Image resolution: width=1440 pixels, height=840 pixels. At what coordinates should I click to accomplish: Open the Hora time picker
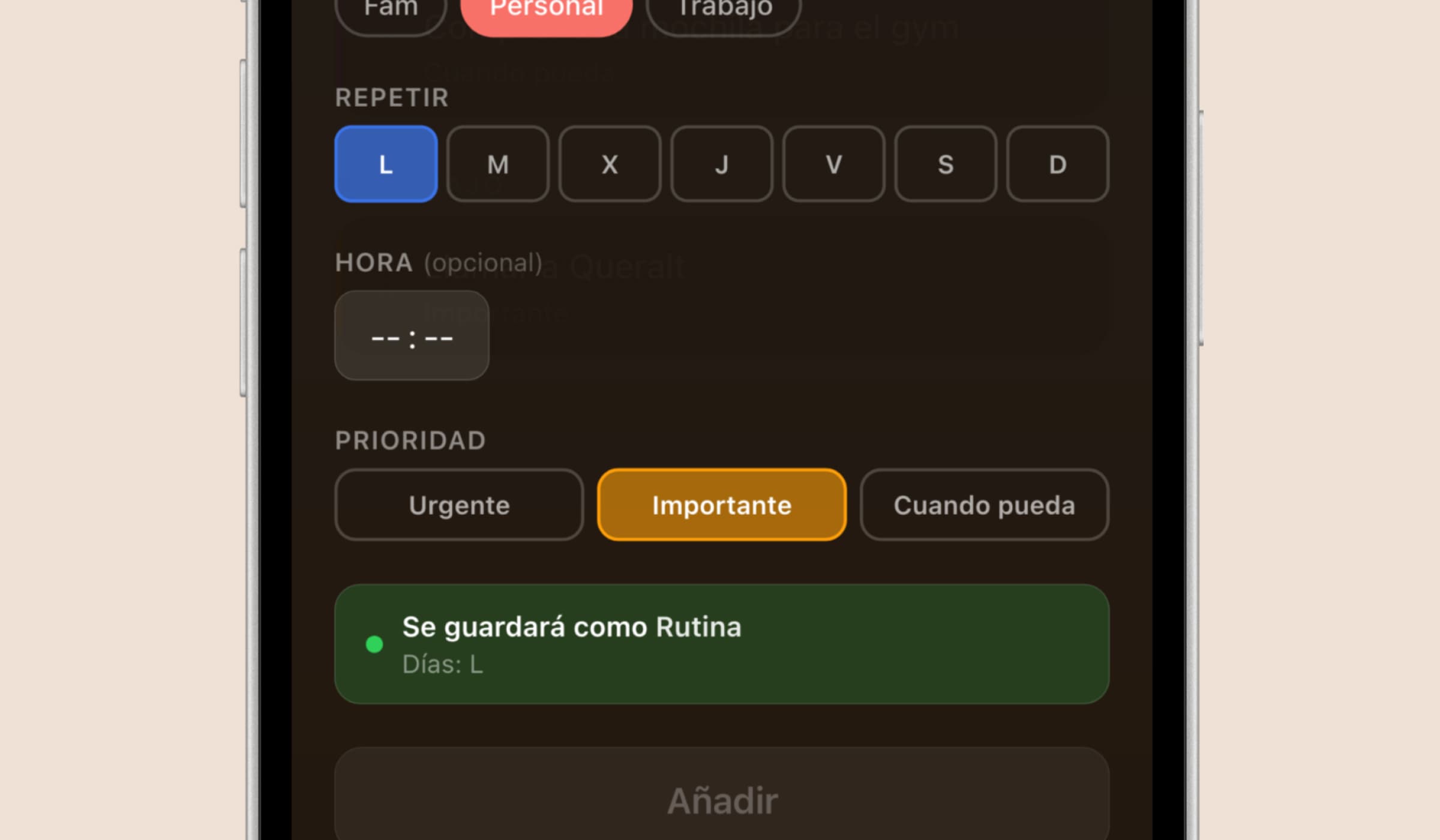pos(412,335)
